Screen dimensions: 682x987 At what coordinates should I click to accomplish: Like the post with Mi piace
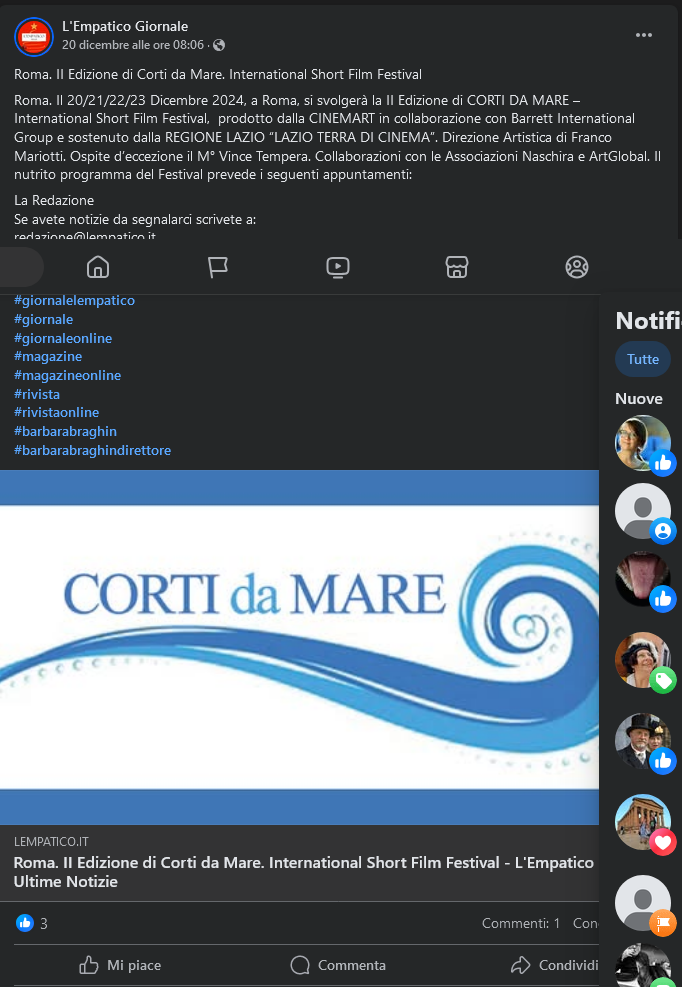(x=120, y=965)
